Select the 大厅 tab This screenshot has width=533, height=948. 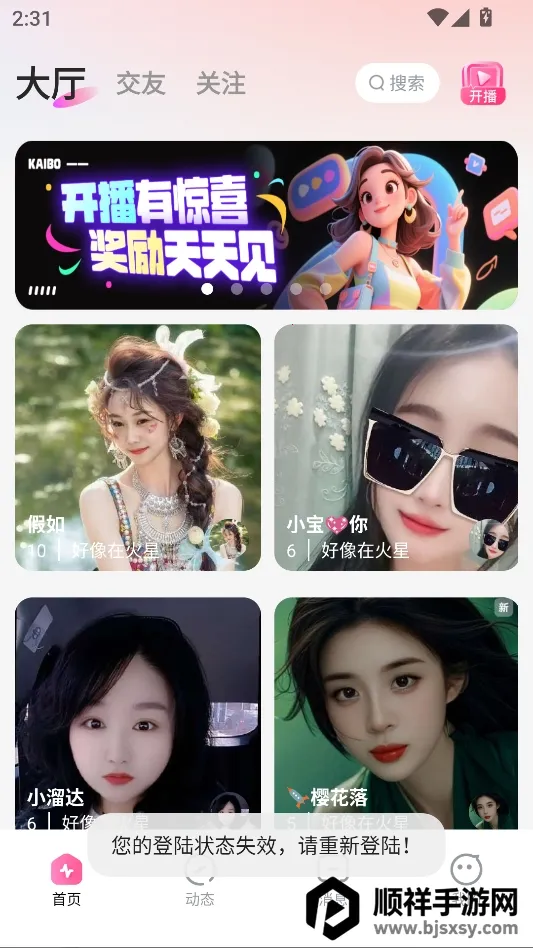[x=51, y=83]
